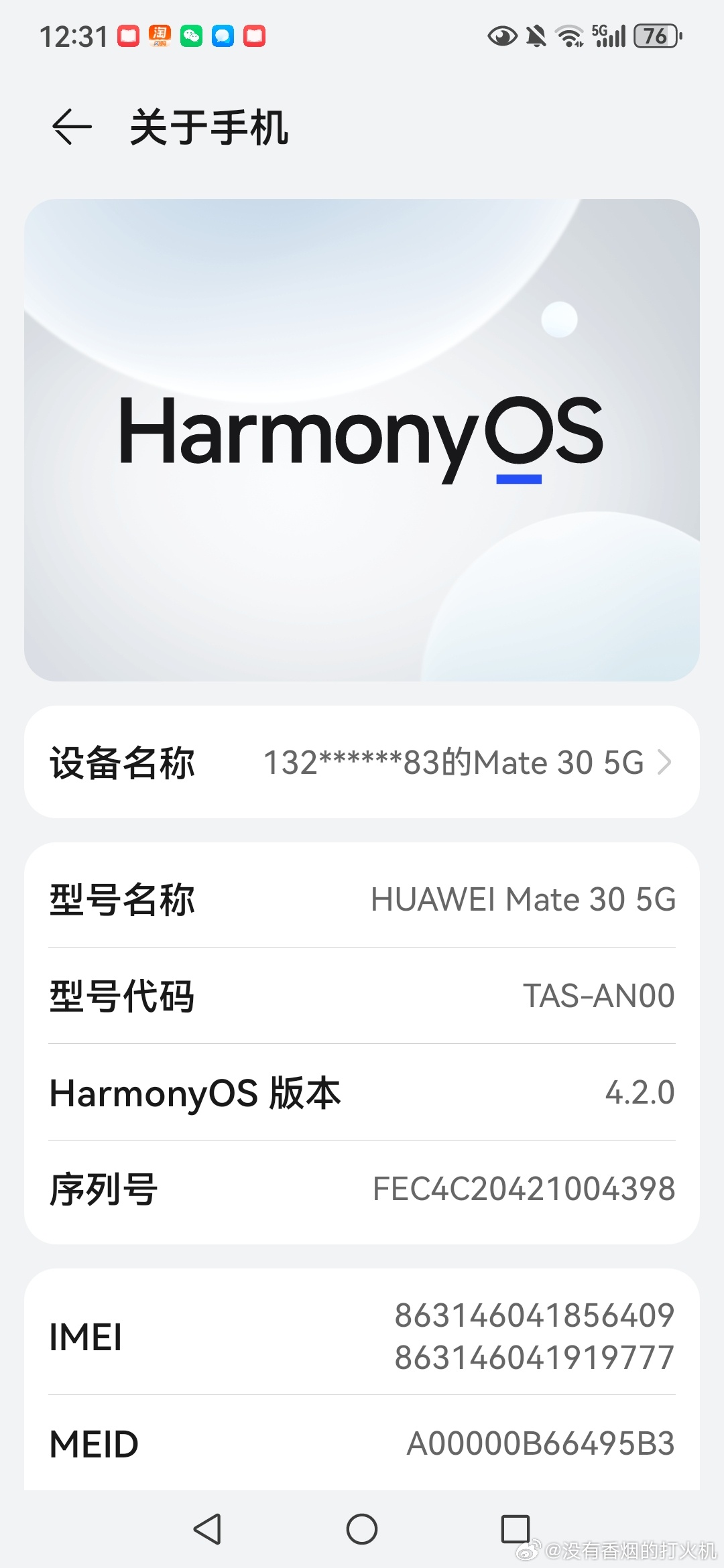Tap the HarmonyOS banner card
The image size is (724, 1568).
[x=362, y=440]
